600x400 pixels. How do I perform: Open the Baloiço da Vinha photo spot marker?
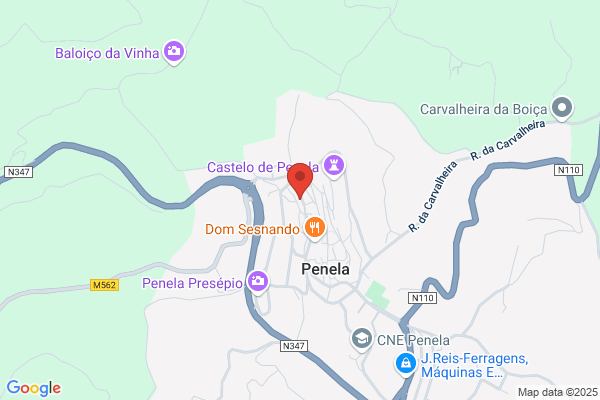click(174, 52)
